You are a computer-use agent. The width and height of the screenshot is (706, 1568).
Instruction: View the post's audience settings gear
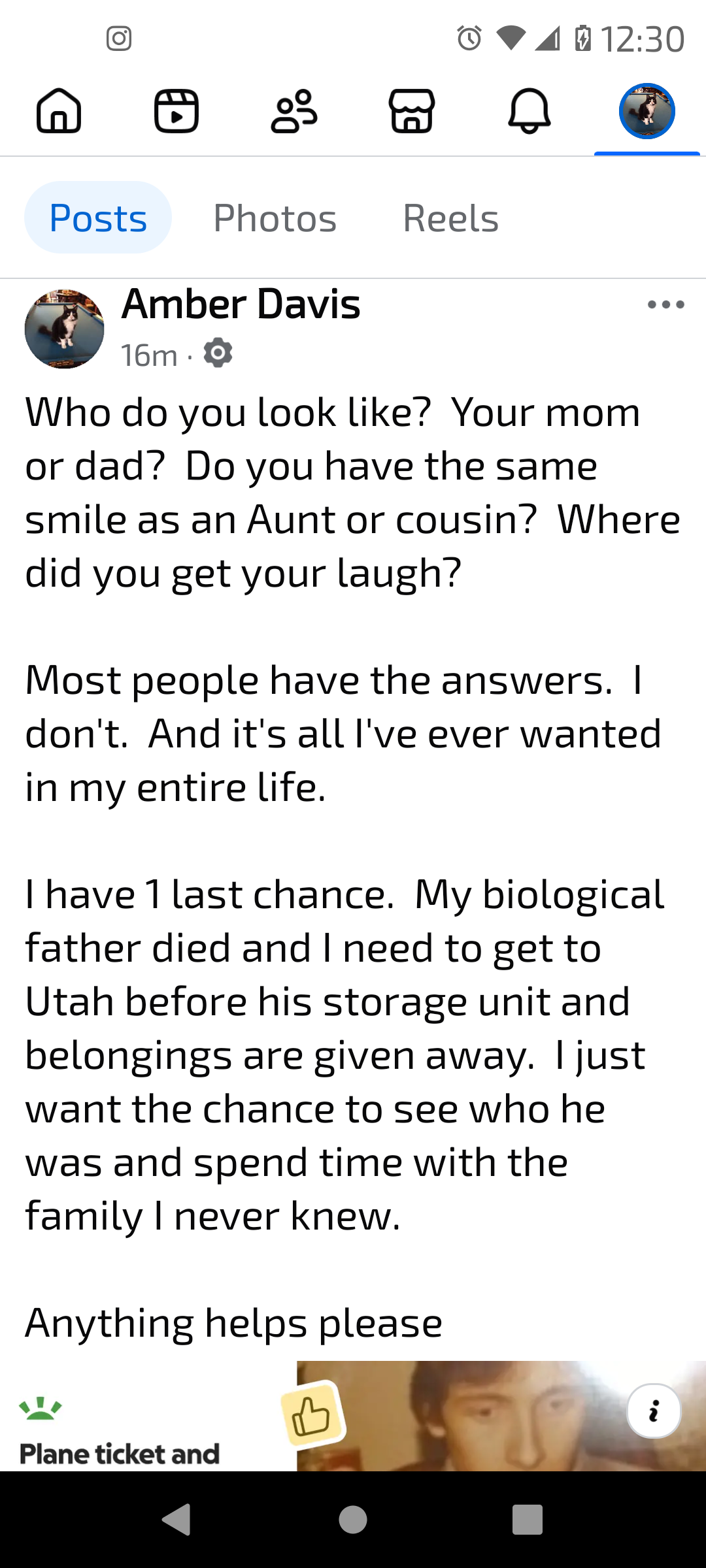pos(218,353)
